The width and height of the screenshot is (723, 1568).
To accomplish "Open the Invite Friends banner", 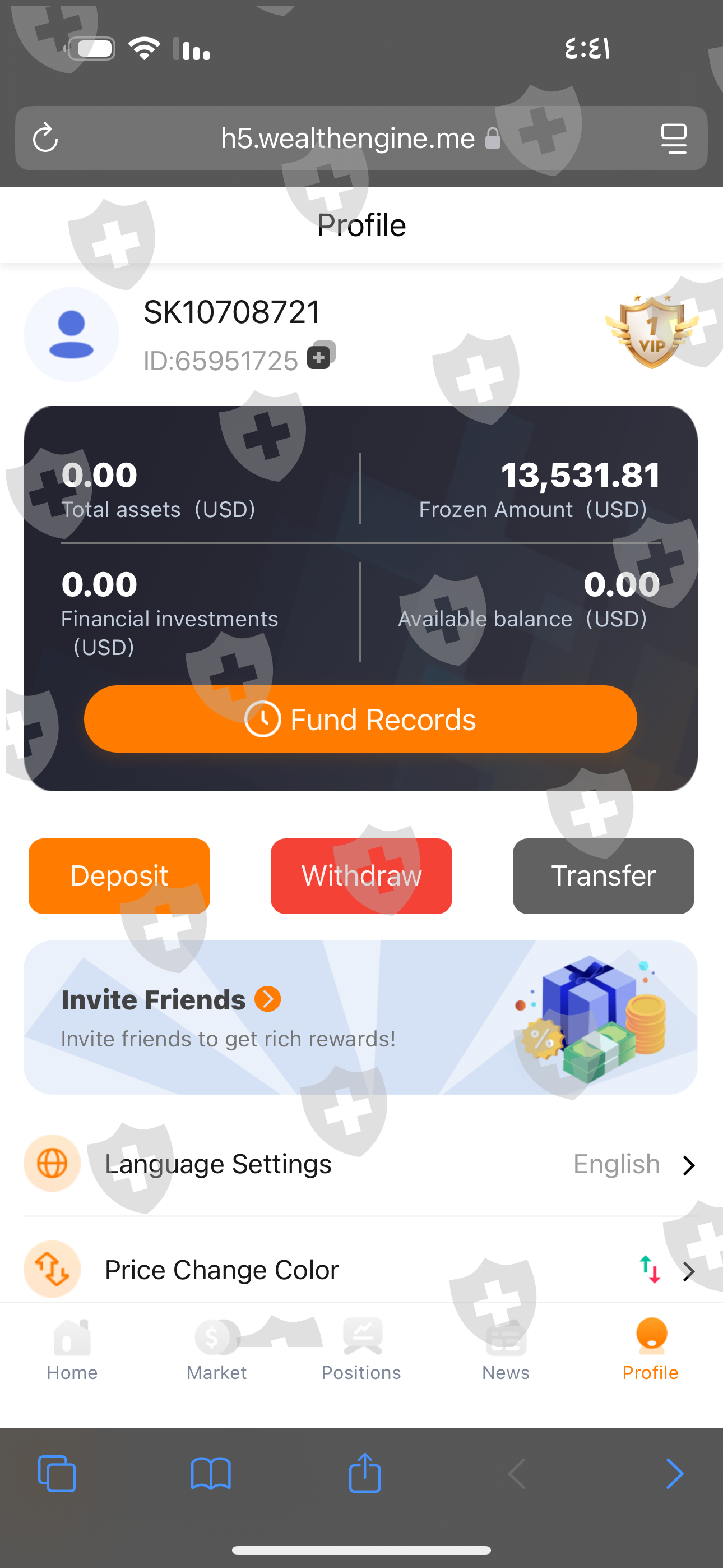I will 360,1017.
